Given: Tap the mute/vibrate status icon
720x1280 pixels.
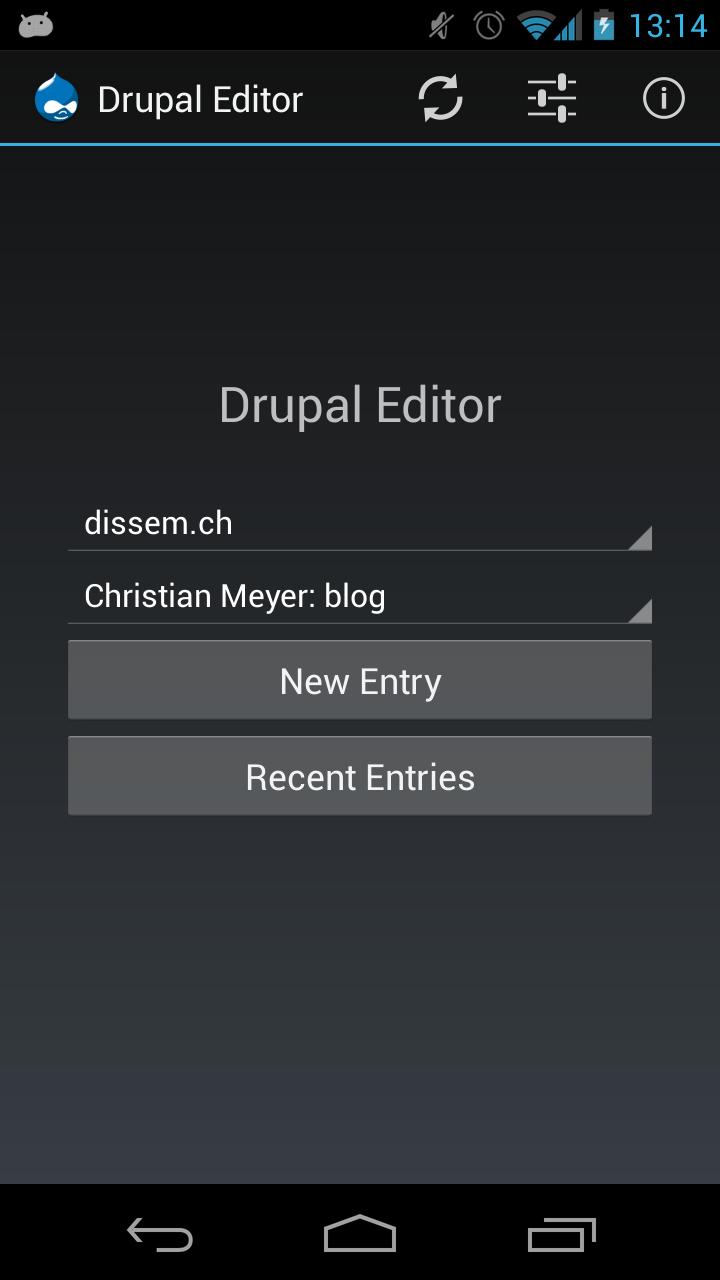Looking at the screenshot, I should click(438, 24).
